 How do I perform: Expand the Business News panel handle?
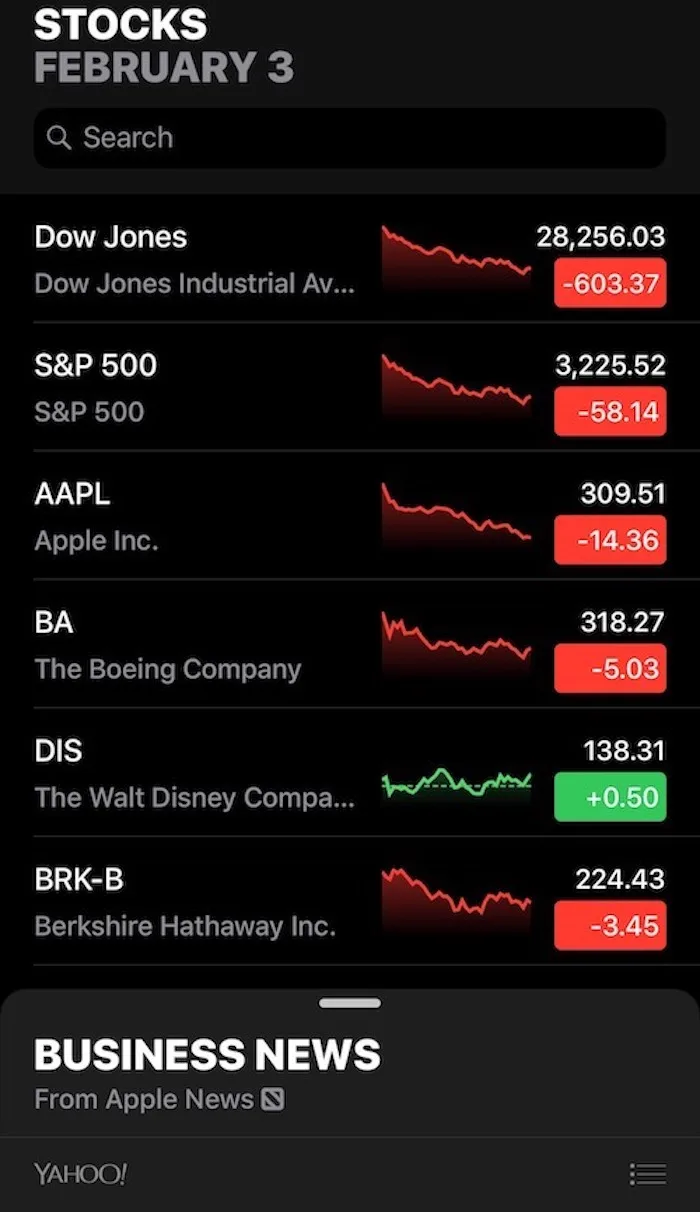click(350, 1003)
